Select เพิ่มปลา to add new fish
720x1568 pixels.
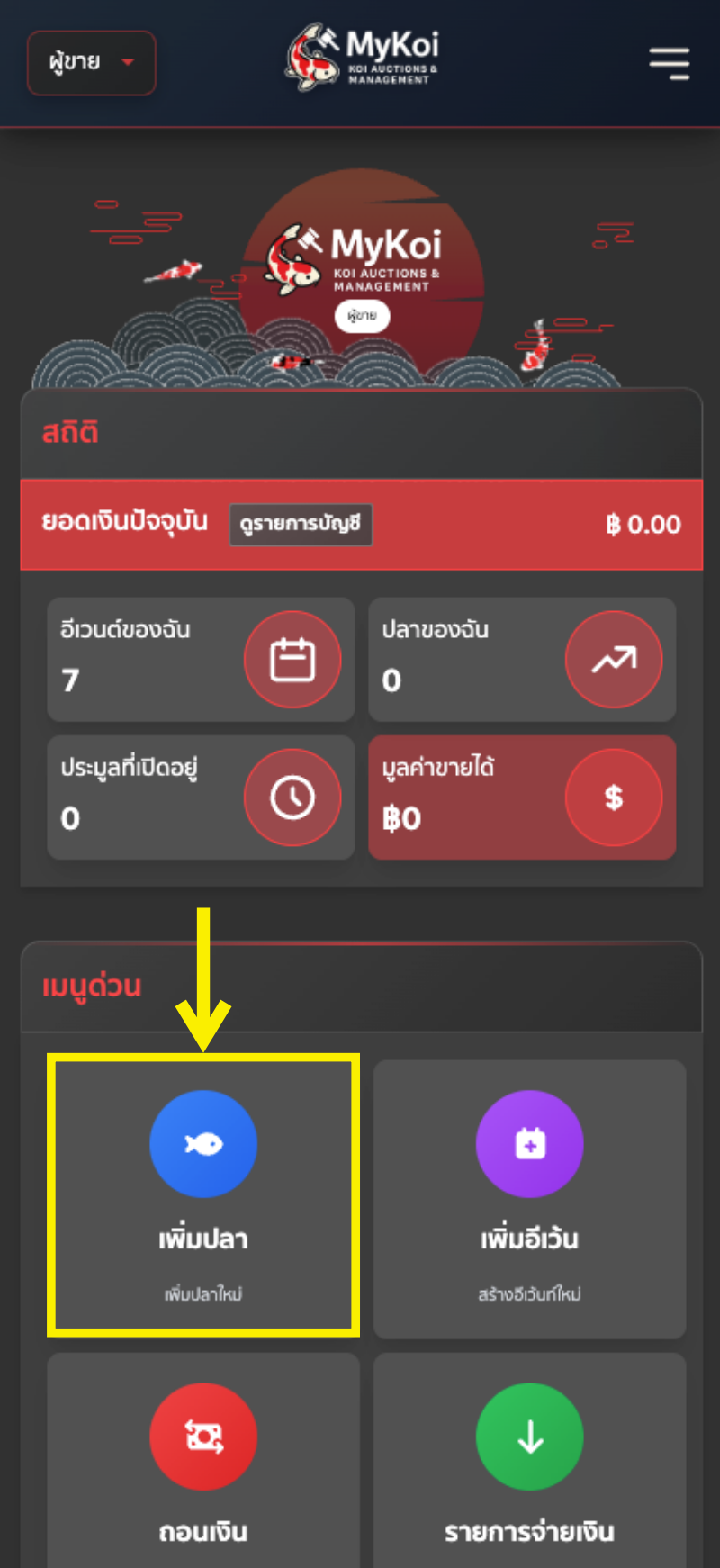point(203,1195)
